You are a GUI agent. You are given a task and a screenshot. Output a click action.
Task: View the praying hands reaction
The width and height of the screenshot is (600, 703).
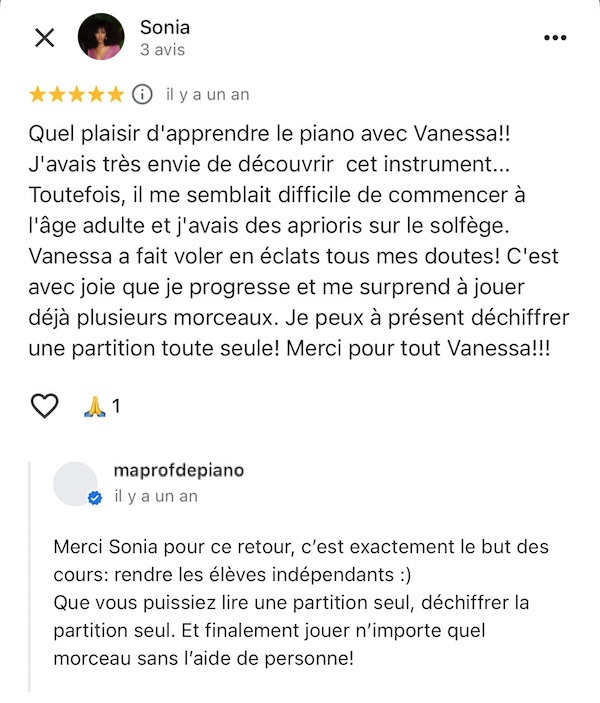click(96, 406)
